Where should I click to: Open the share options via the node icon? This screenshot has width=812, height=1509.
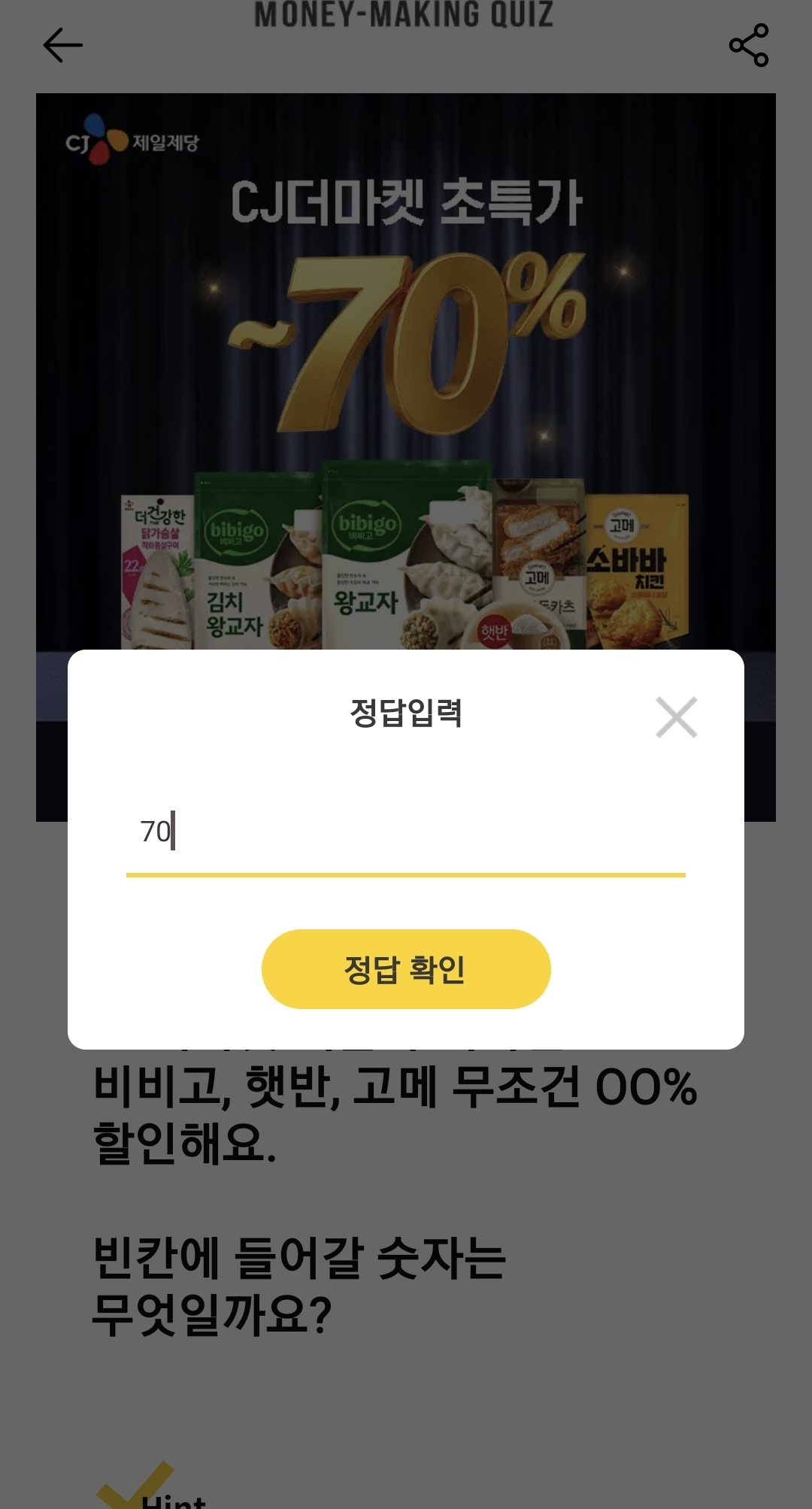click(748, 45)
